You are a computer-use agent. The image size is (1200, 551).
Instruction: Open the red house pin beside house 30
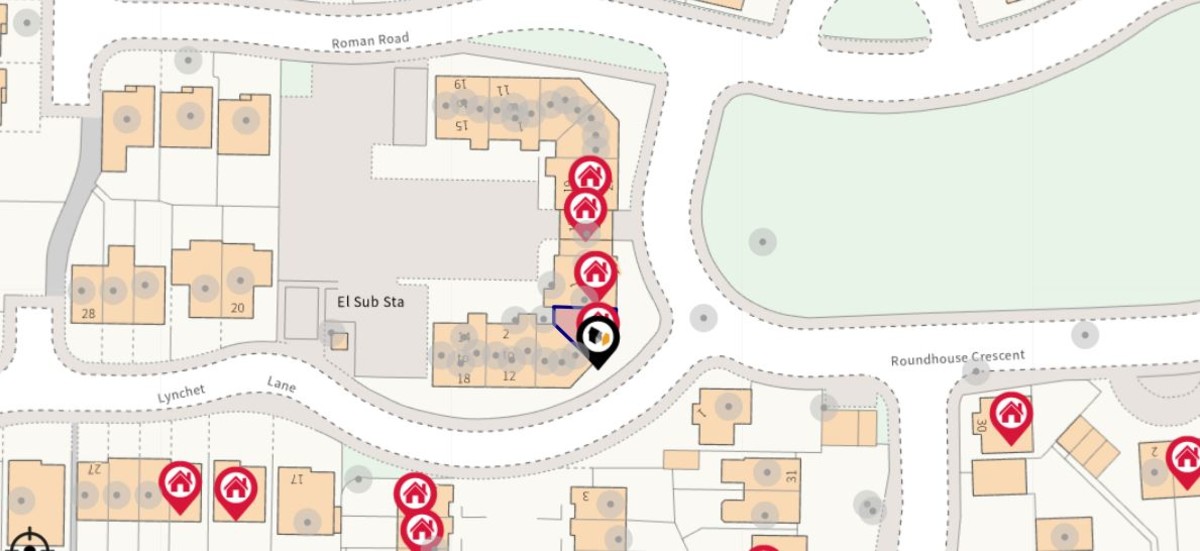pos(1011,413)
